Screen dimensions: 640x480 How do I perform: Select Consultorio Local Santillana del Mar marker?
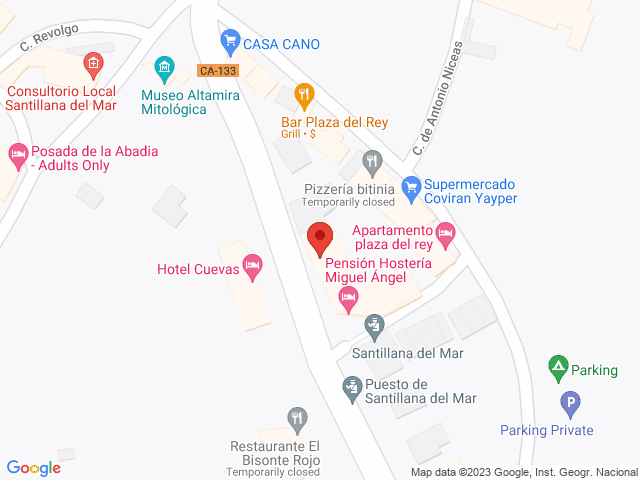tap(91, 66)
